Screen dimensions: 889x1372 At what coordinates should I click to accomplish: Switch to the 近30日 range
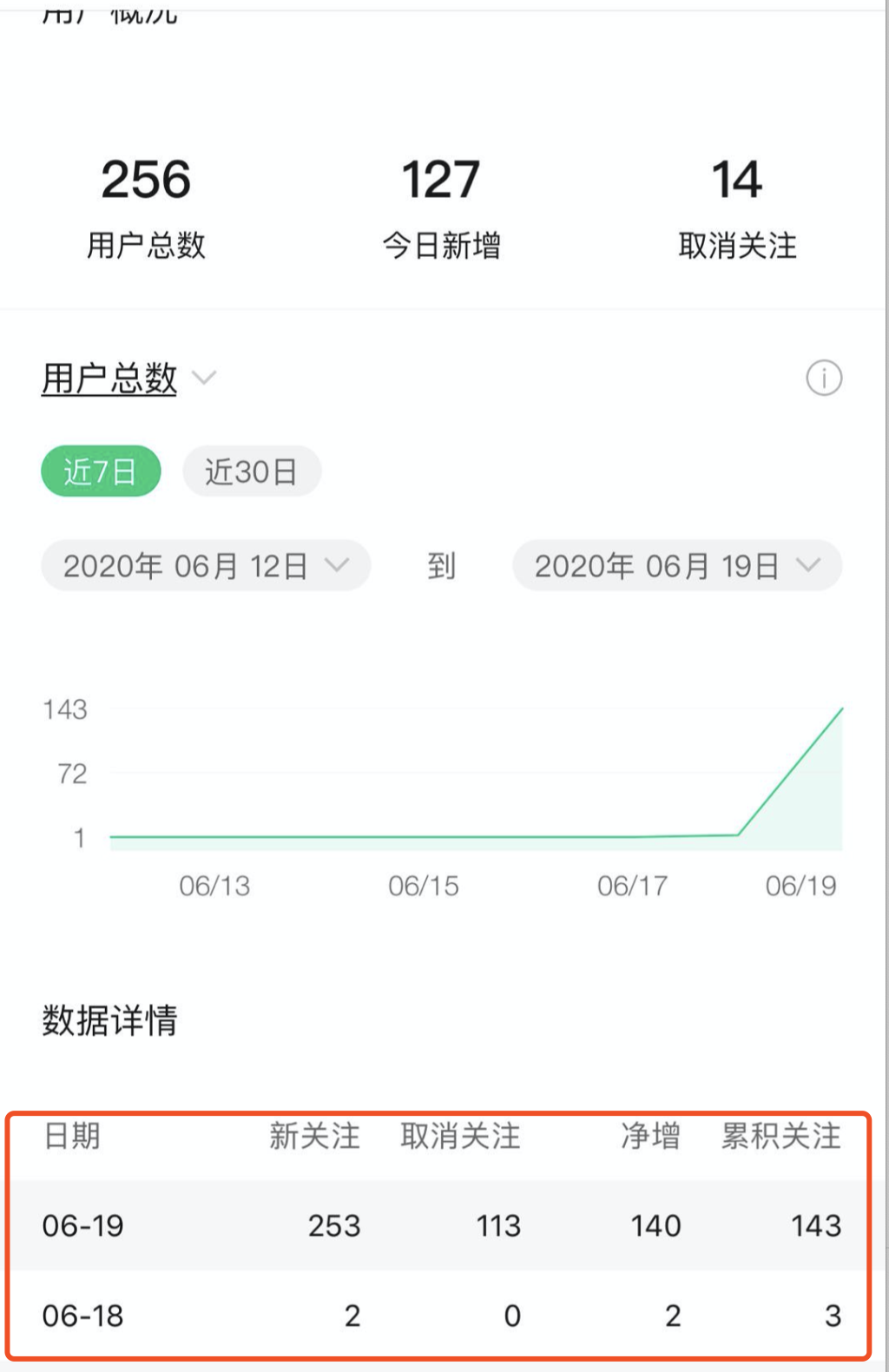pos(252,472)
